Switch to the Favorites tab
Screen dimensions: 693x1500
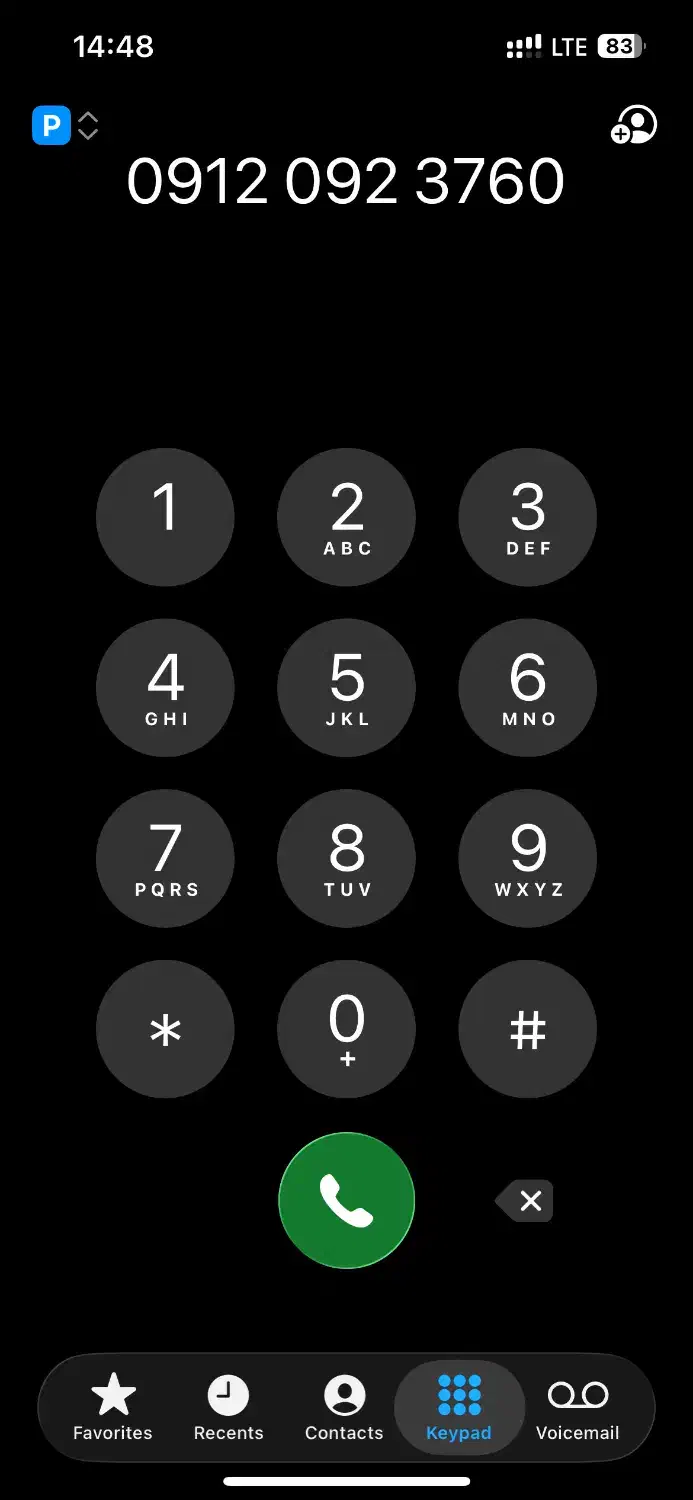click(x=113, y=1408)
